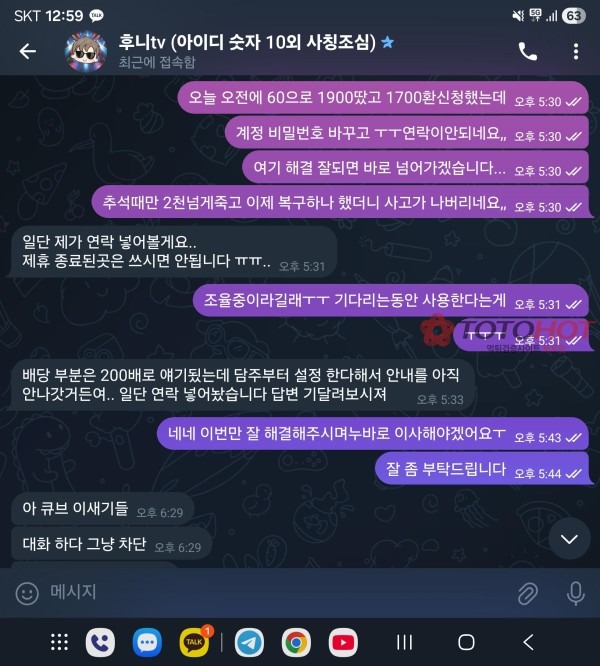Screen dimensions: 600x666
Task: Record a voice message with the microphone
Action: 575,594
